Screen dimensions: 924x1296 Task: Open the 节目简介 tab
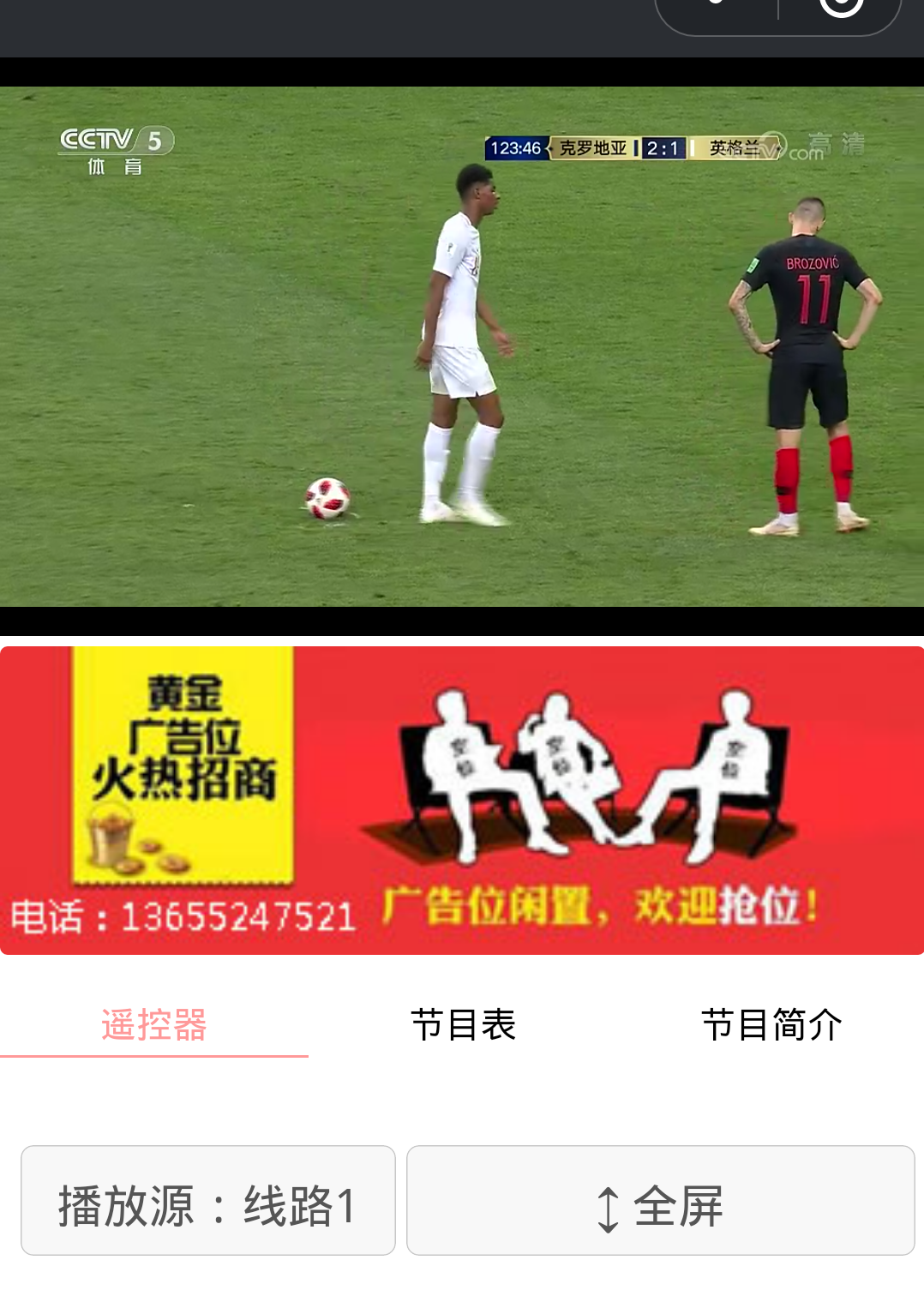(x=771, y=1025)
